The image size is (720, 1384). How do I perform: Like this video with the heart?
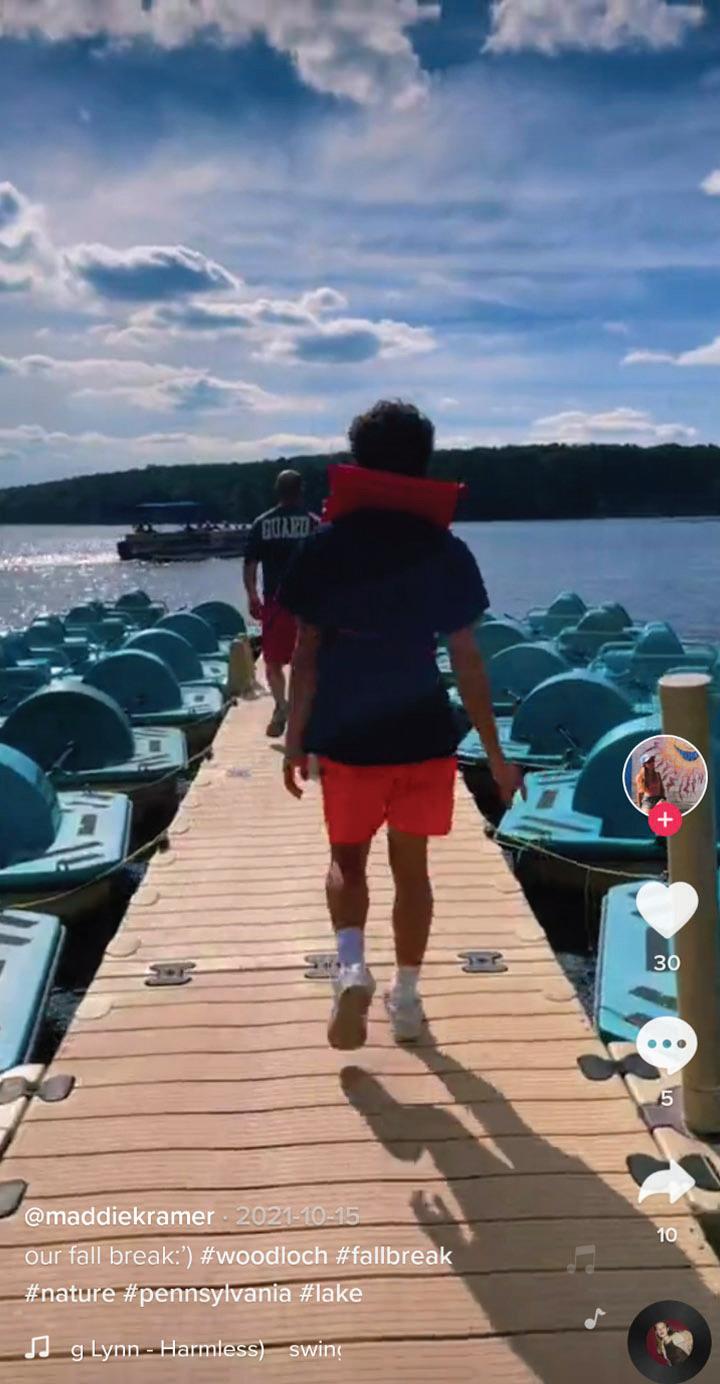point(667,909)
